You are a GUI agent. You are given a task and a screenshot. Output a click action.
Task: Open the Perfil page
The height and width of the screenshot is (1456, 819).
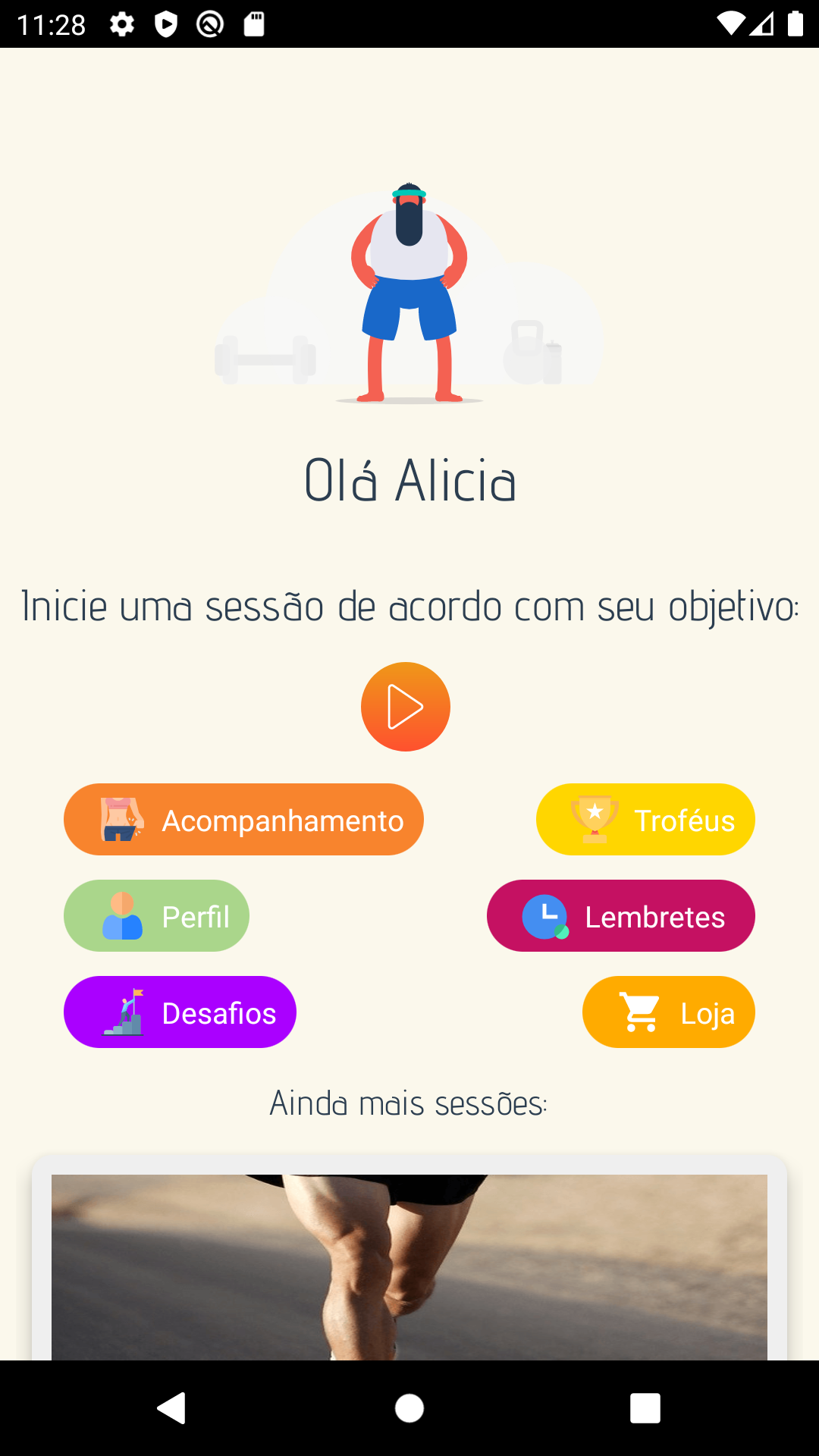coord(156,916)
